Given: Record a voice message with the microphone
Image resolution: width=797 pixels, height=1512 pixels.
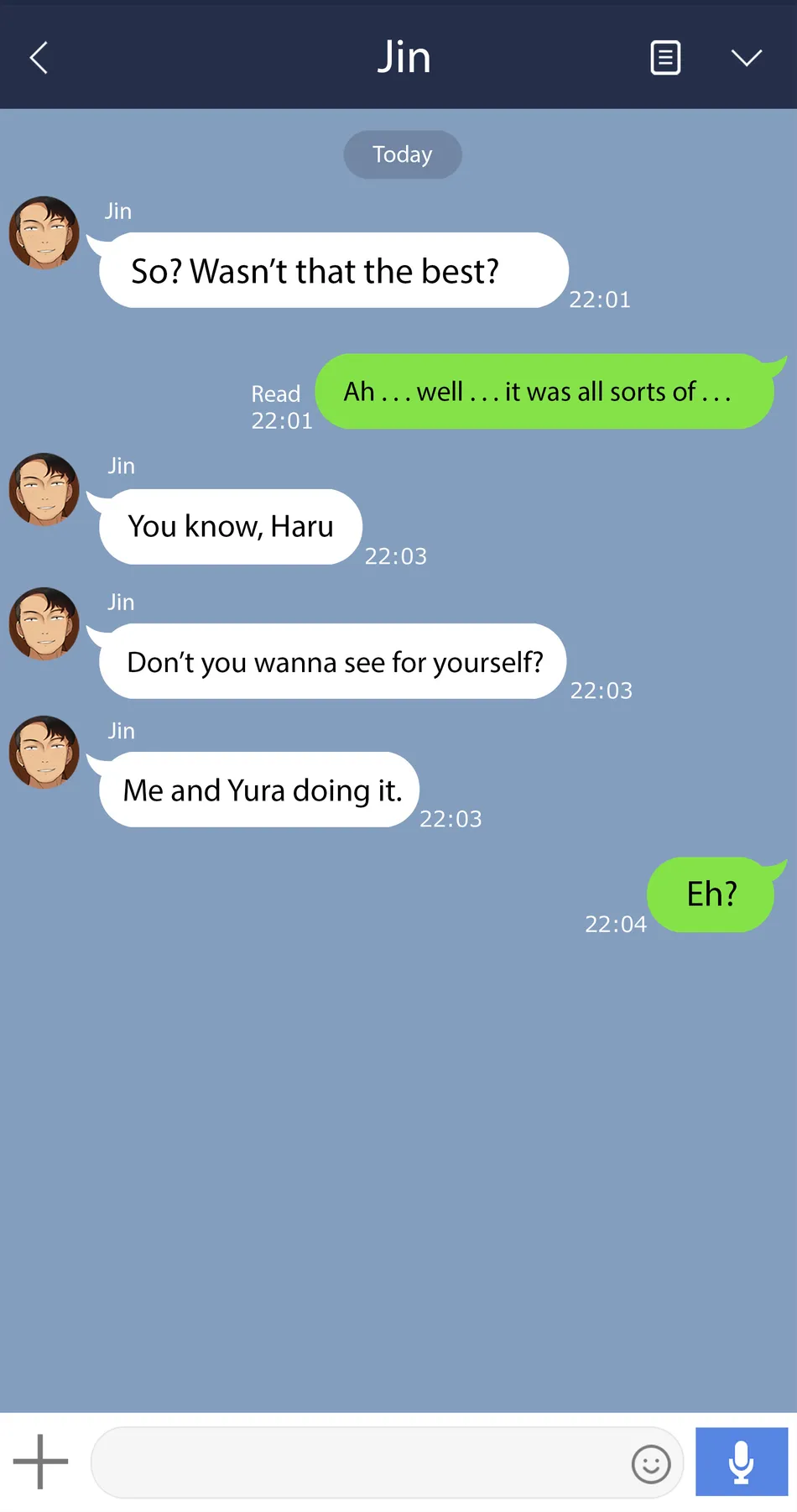Looking at the screenshot, I should coord(741,1462).
